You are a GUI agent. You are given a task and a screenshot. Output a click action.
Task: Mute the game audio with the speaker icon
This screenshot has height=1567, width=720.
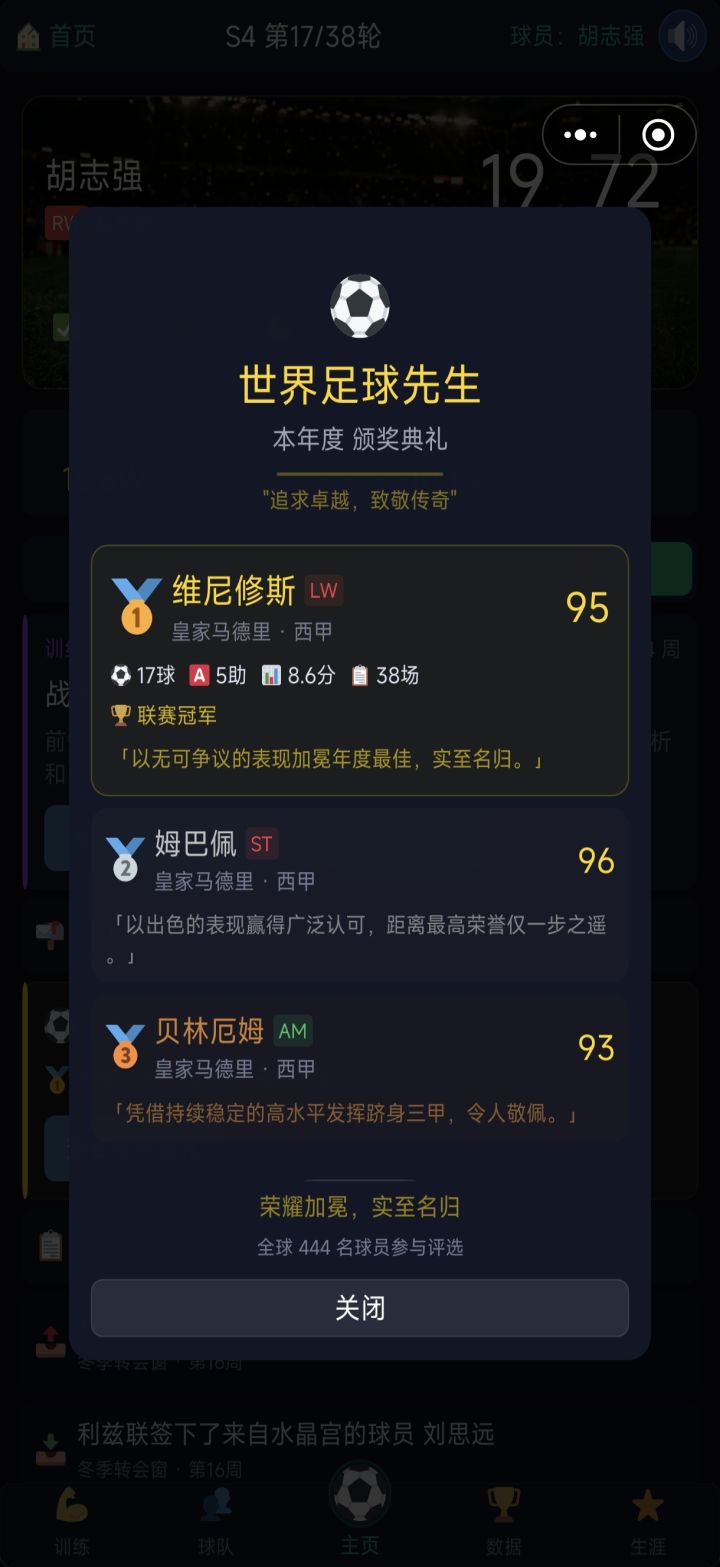(x=681, y=36)
